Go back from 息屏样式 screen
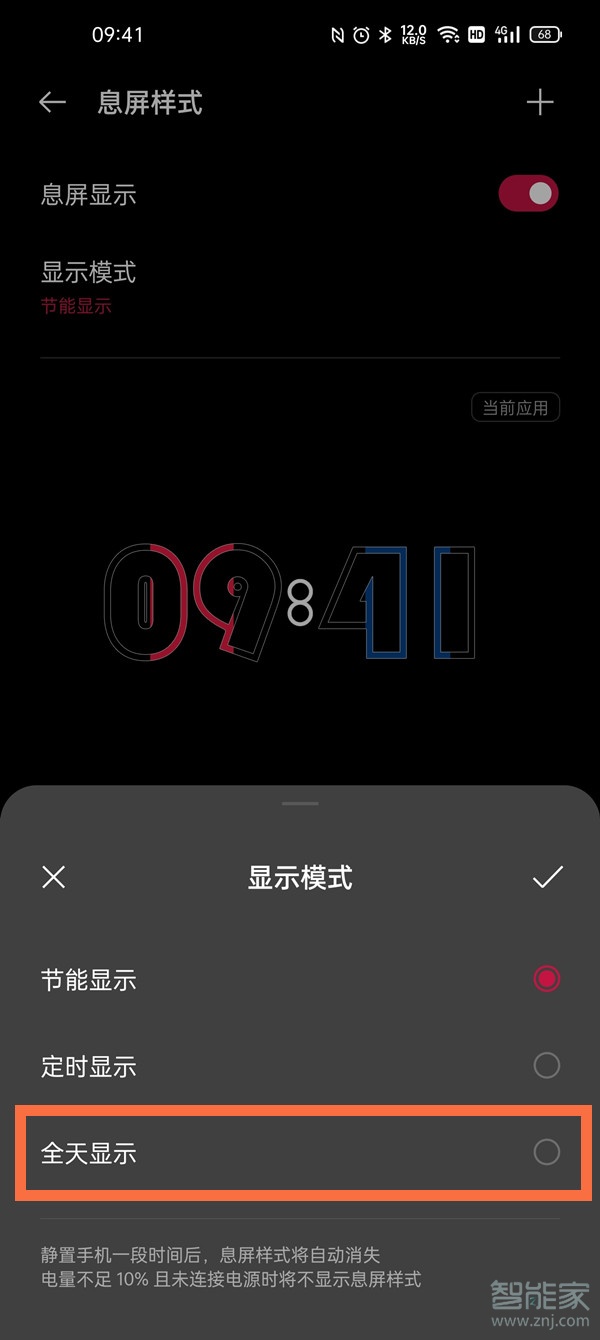The image size is (600, 1340). [x=52, y=102]
